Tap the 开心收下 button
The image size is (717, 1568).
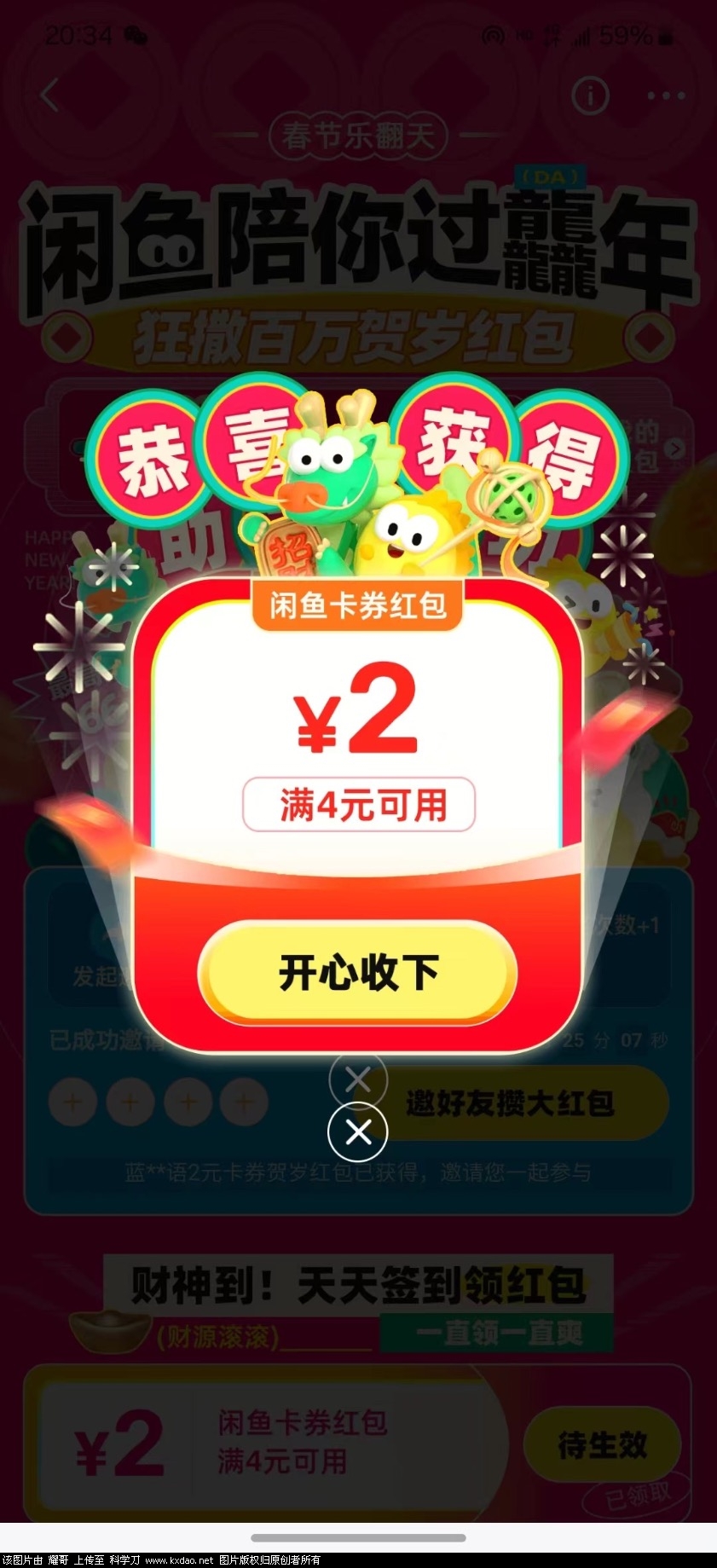point(358,972)
